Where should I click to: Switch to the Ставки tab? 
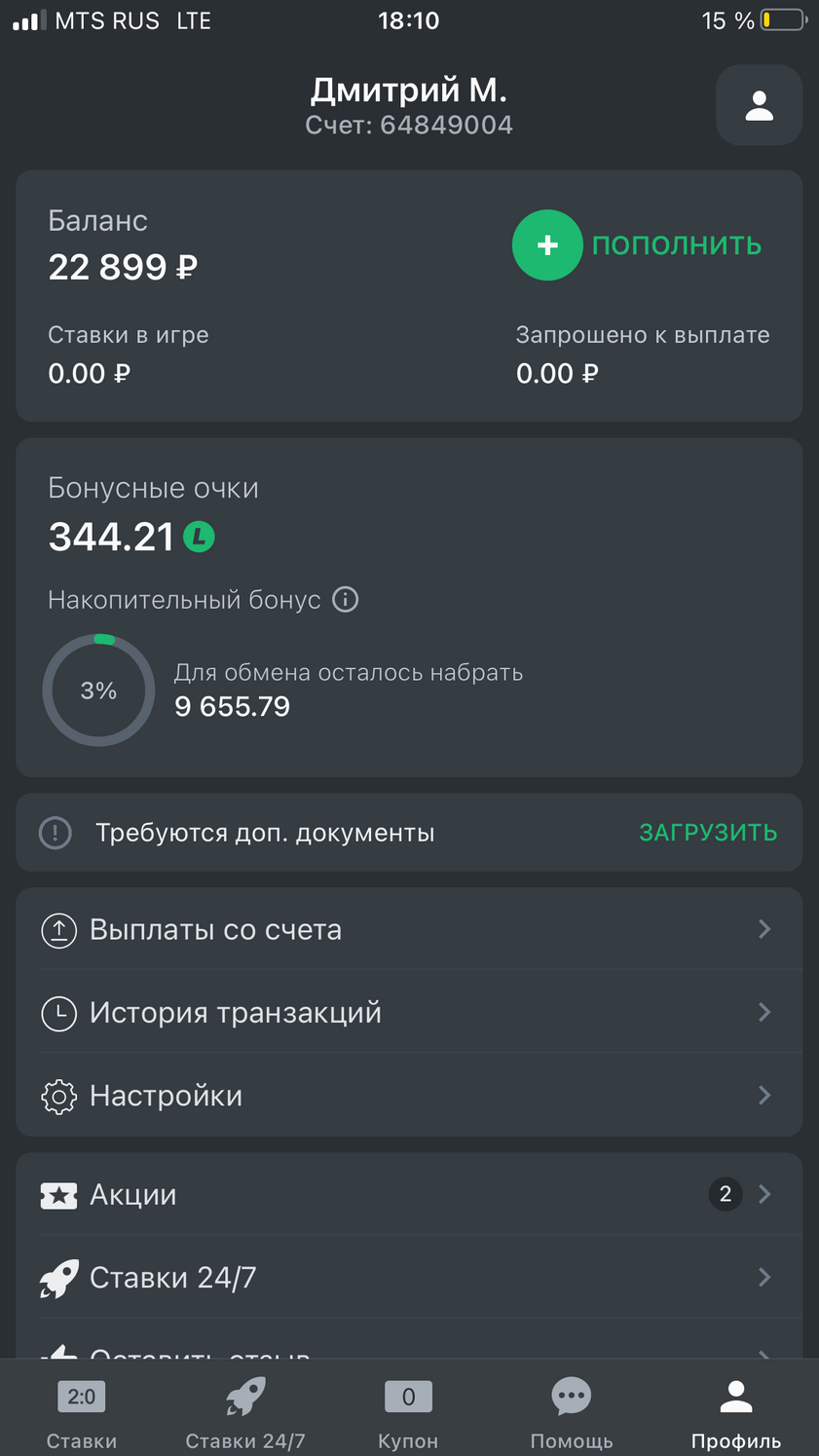[x=82, y=1413]
